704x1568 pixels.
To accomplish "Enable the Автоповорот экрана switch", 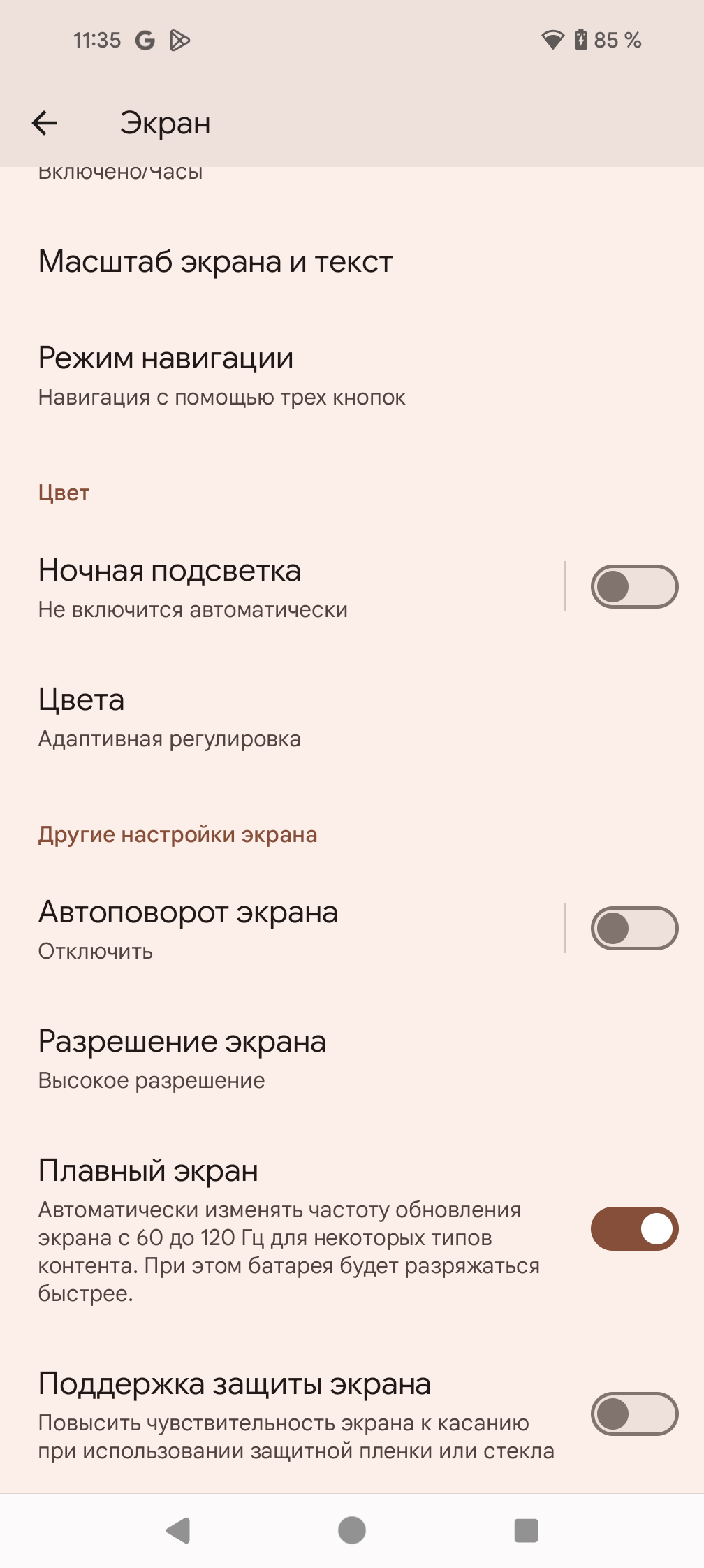I will (633, 929).
